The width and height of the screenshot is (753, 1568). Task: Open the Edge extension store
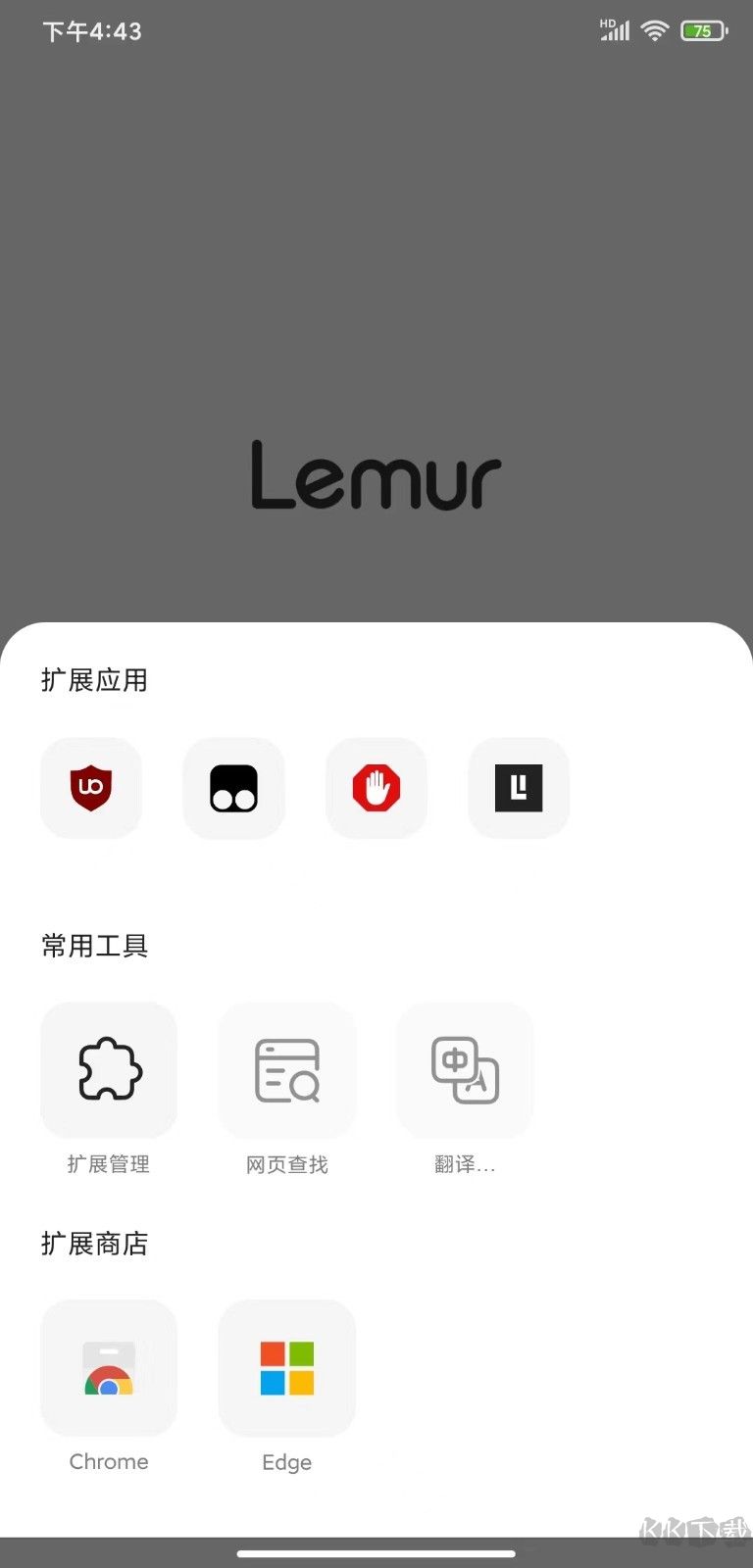coord(287,1368)
